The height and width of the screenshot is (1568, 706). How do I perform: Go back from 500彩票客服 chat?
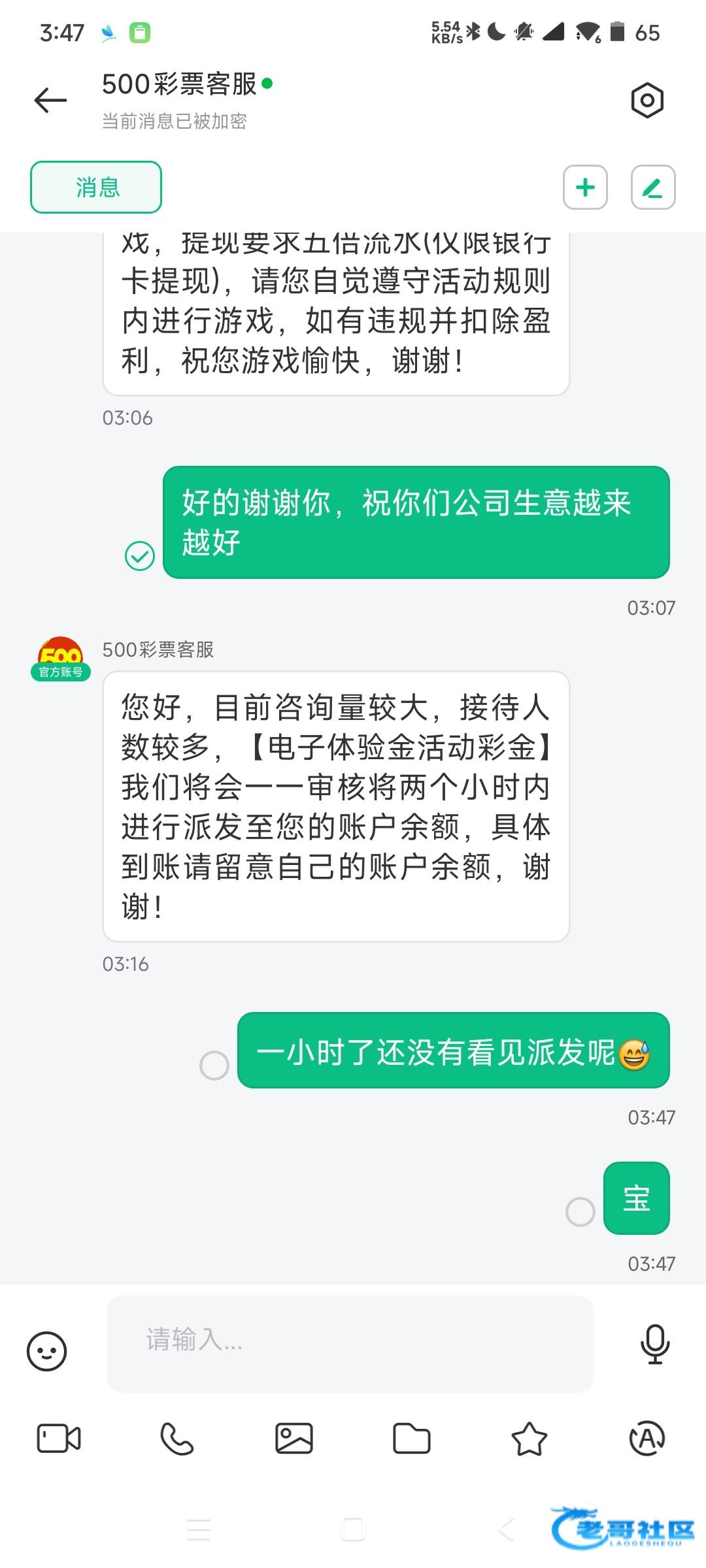(x=50, y=101)
